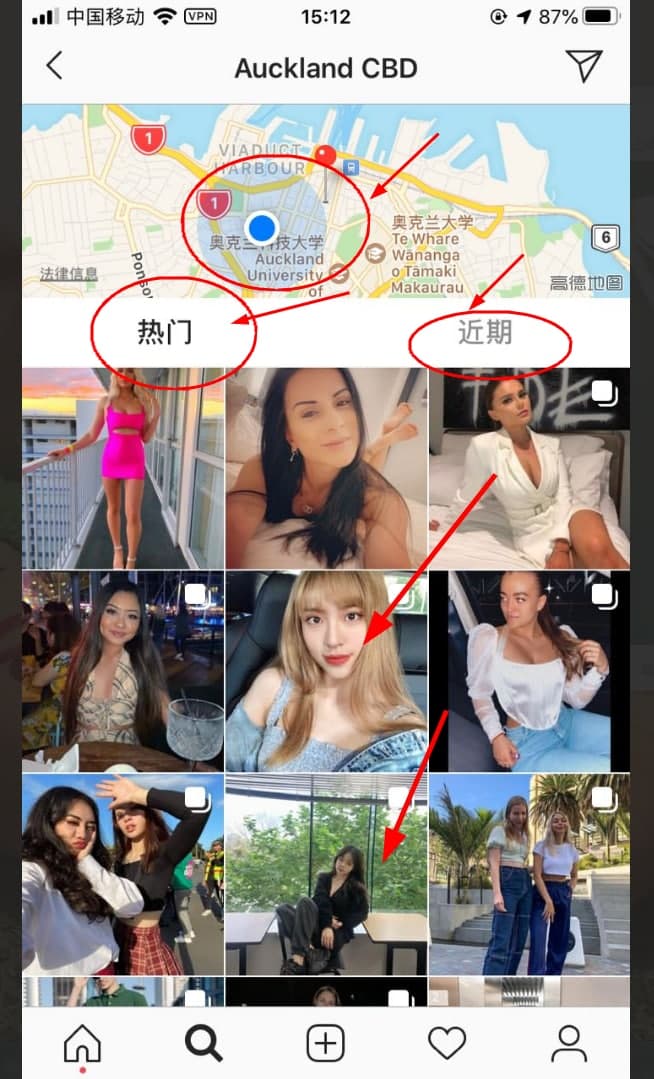Go back from Auckland CBD page
Screen dimensions: 654x1079
54,66
